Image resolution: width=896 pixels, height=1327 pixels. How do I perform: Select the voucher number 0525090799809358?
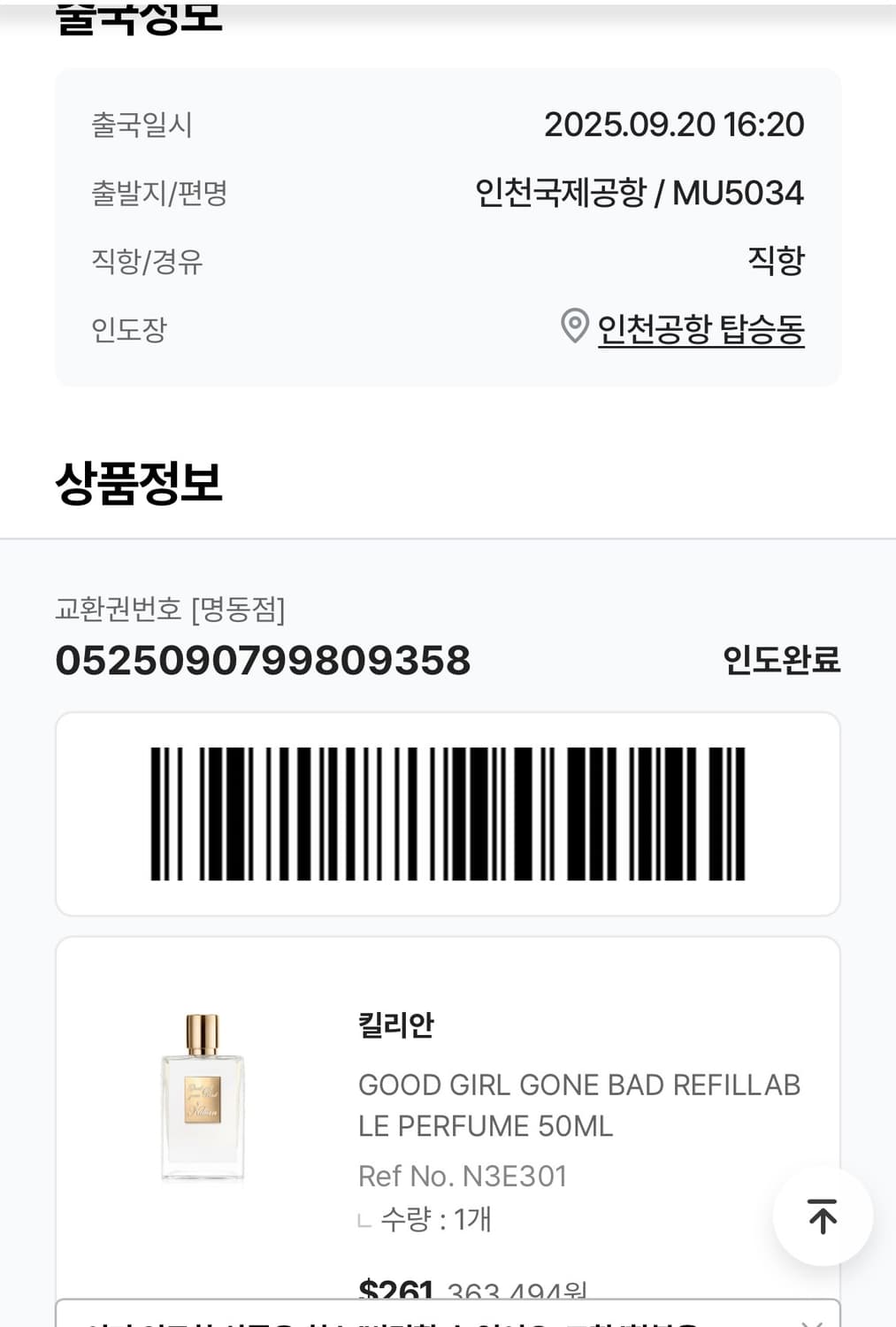[x=263, y=658]
